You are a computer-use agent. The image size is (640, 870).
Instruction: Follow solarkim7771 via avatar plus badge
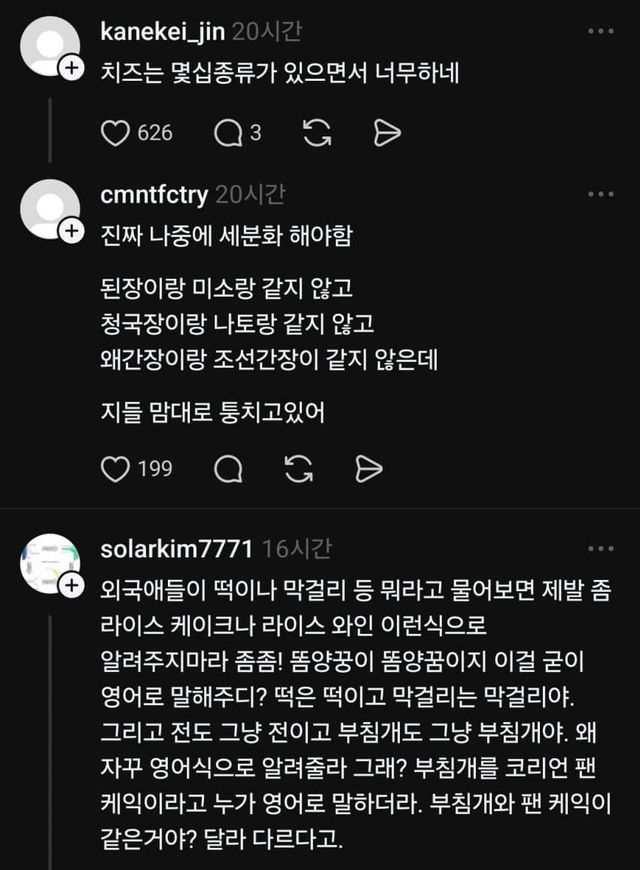point(71,587)
